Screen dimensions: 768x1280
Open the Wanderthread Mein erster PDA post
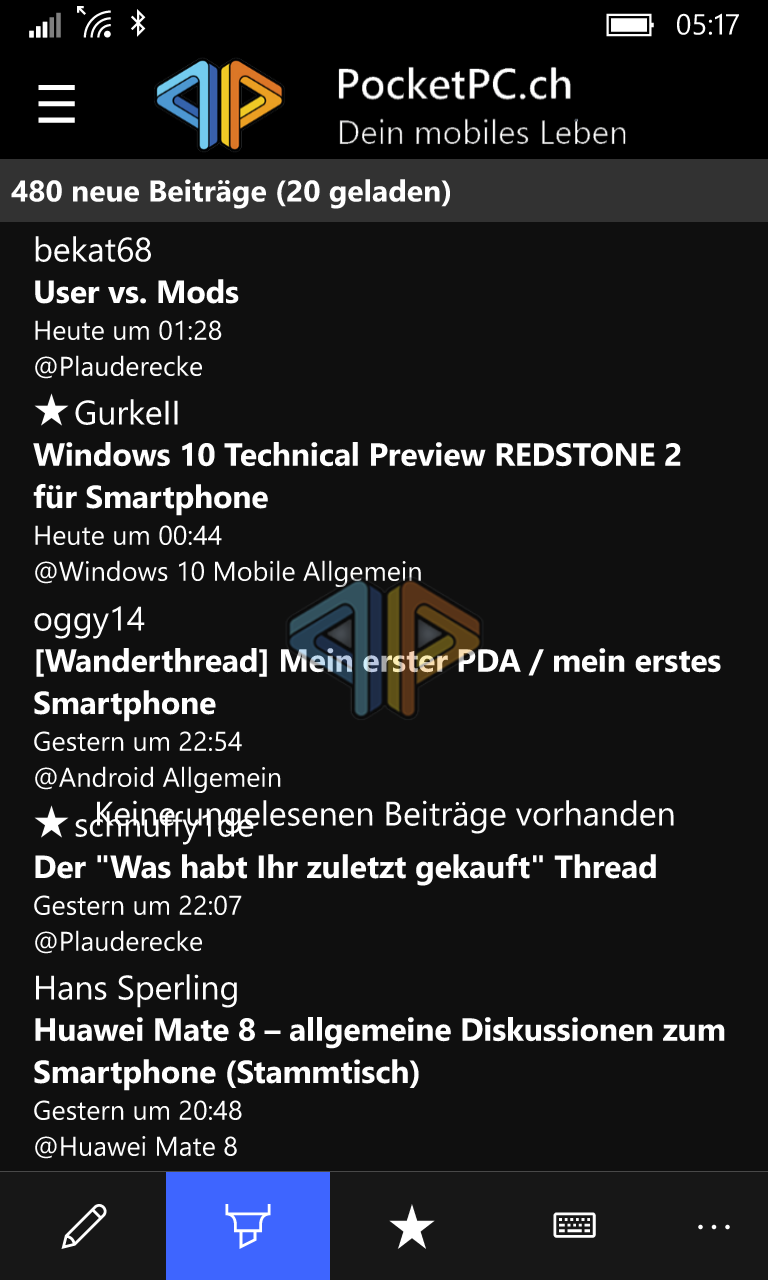pyautogui.click(x=378, y=682)
